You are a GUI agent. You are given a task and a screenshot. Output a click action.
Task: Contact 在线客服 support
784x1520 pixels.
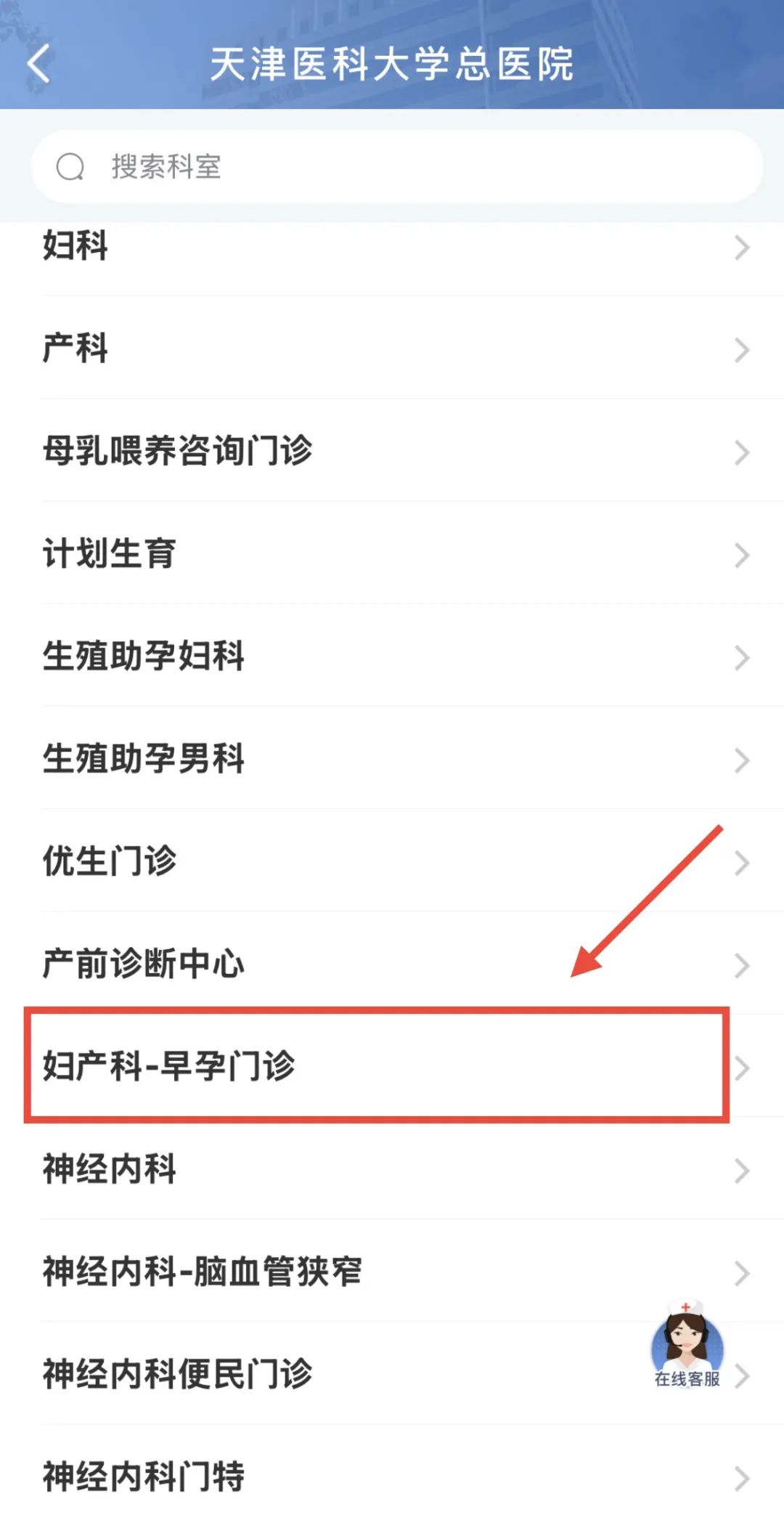tap(687, 1346)
